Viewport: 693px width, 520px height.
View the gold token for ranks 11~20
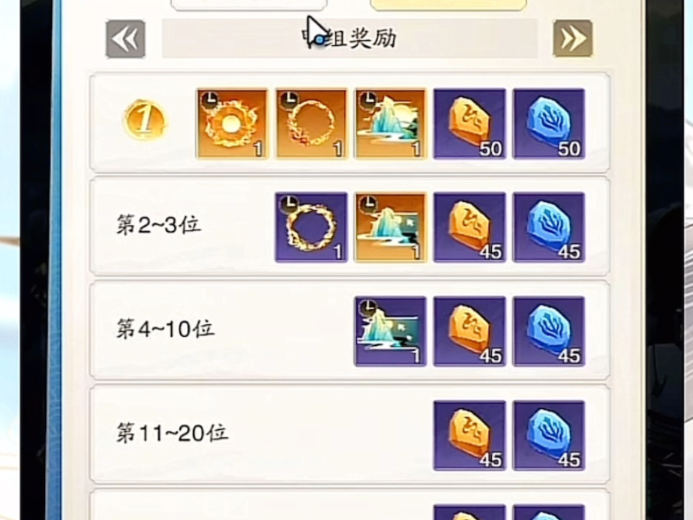pos(469,435)
